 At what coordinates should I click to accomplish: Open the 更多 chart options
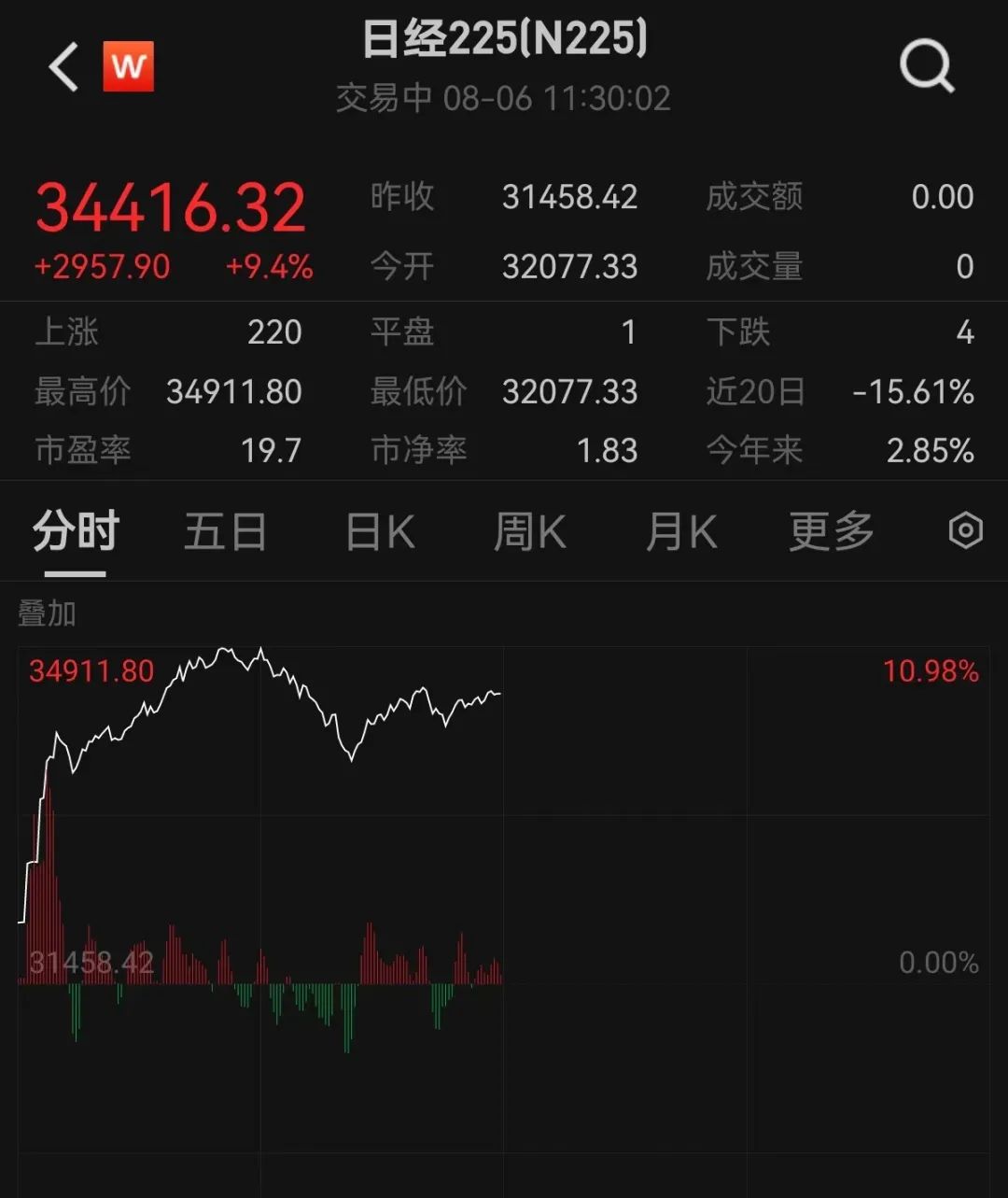831,532
